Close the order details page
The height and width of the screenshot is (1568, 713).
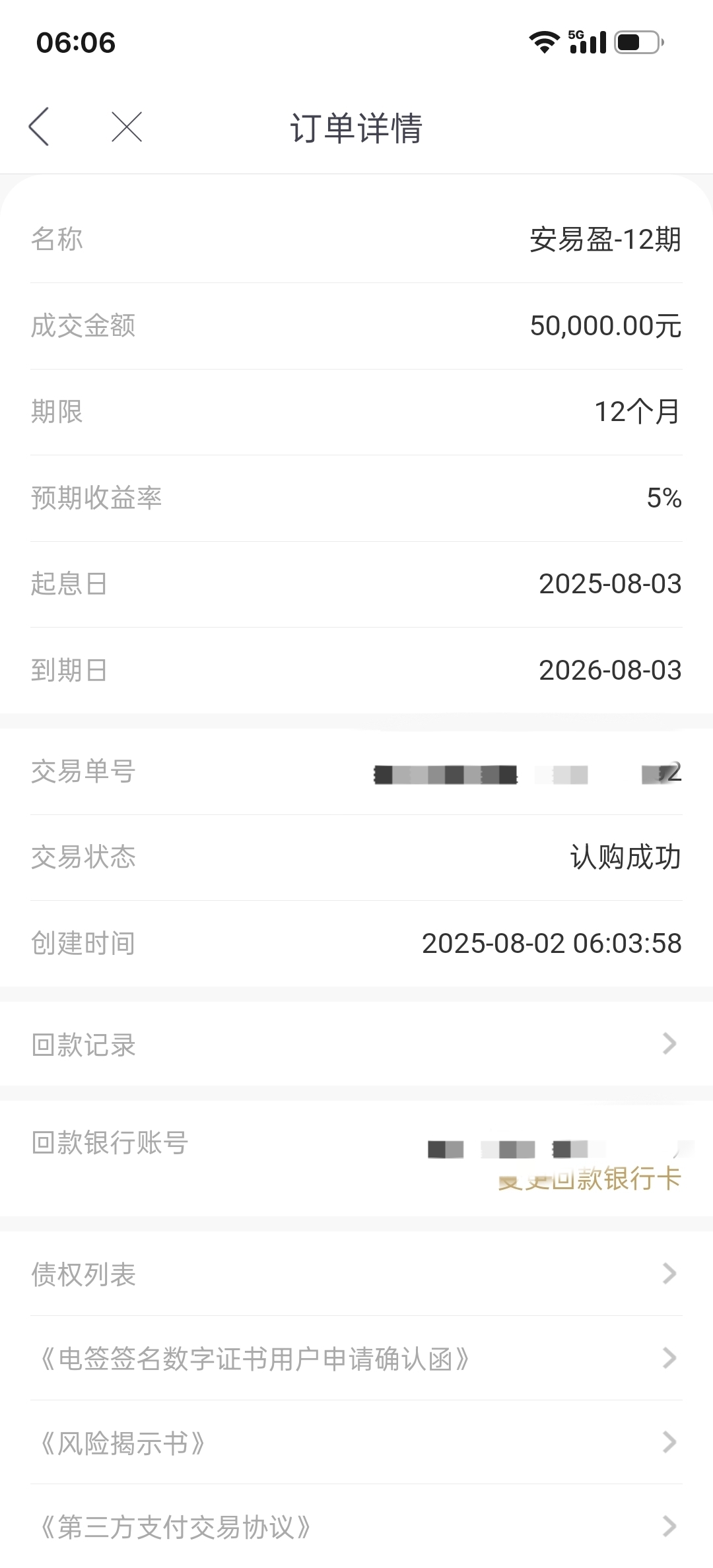(x=127, y=127)
